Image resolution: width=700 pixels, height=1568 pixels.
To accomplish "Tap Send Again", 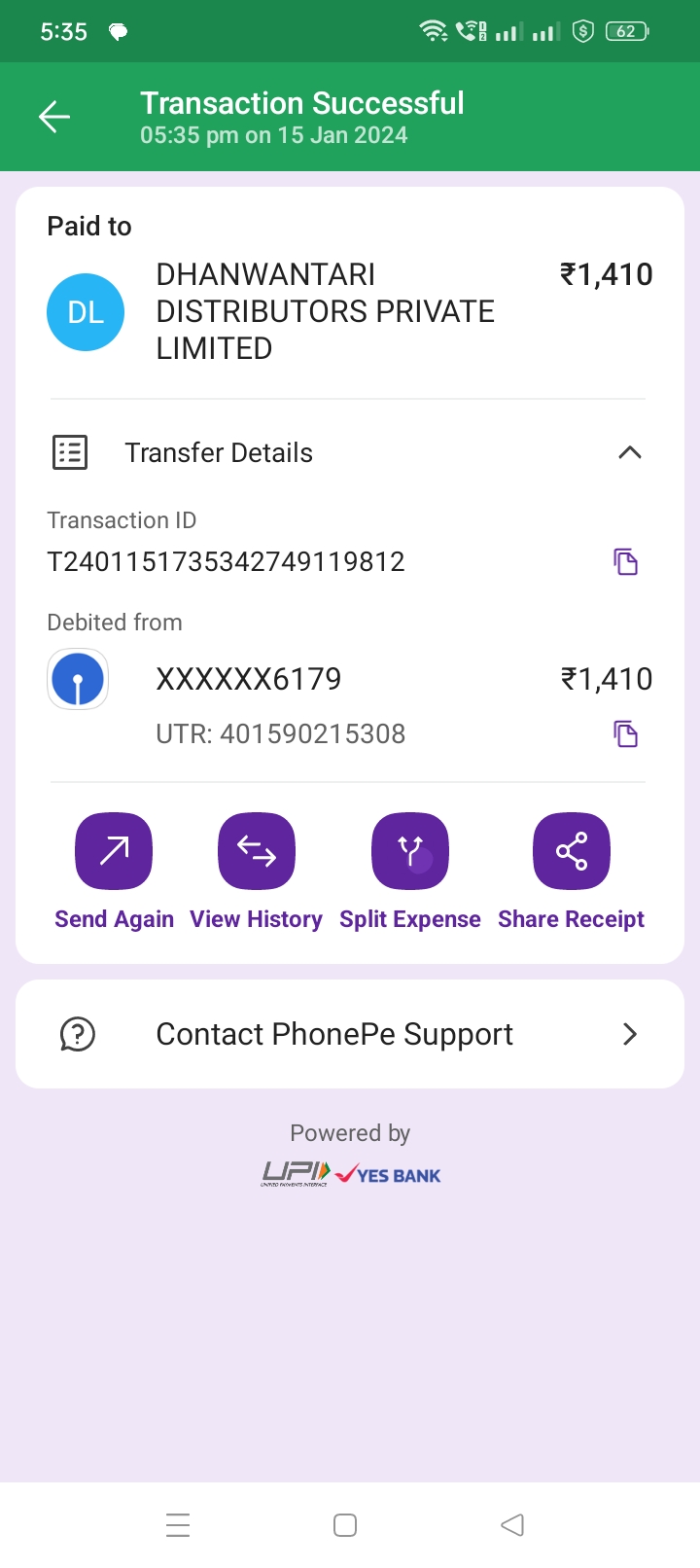I will coord(114,873).
